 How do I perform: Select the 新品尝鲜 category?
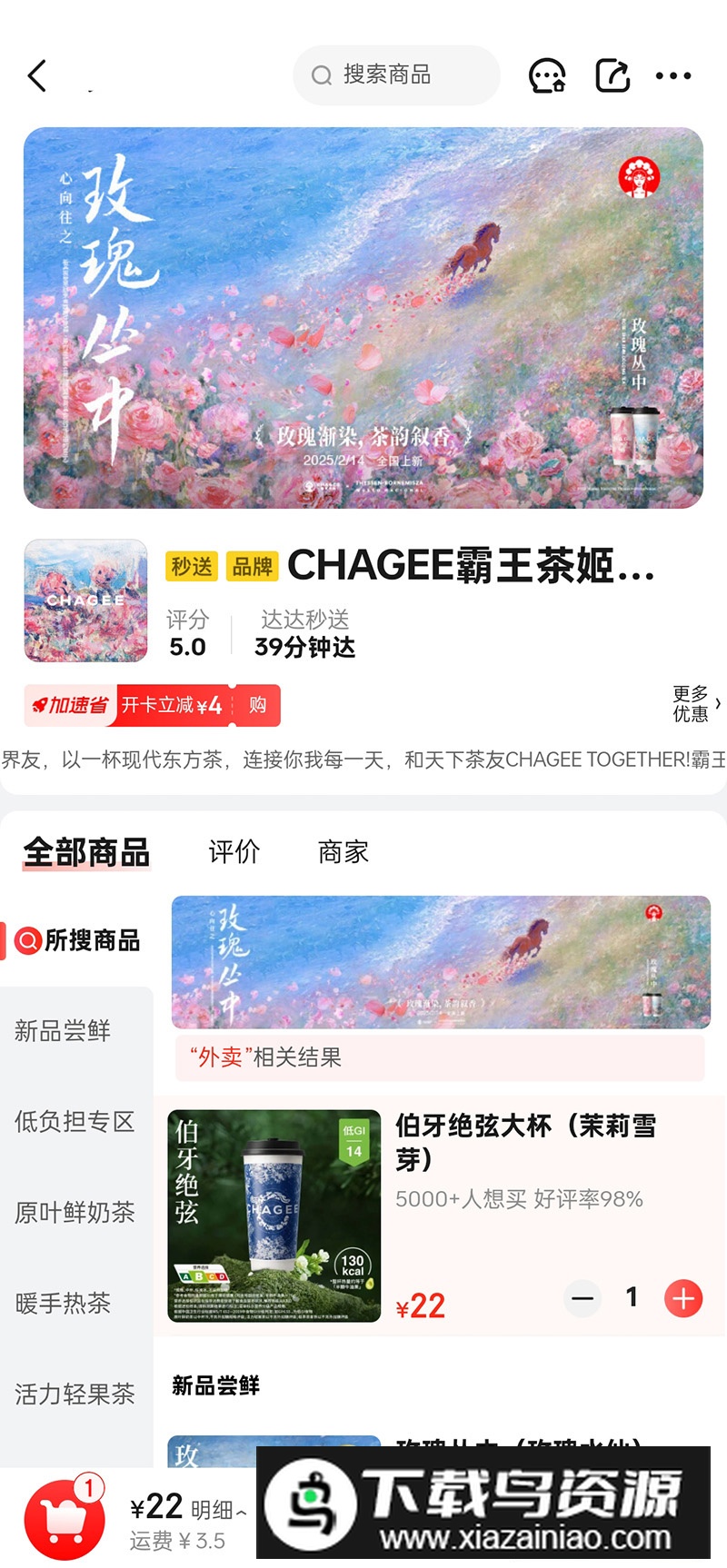63,1031
